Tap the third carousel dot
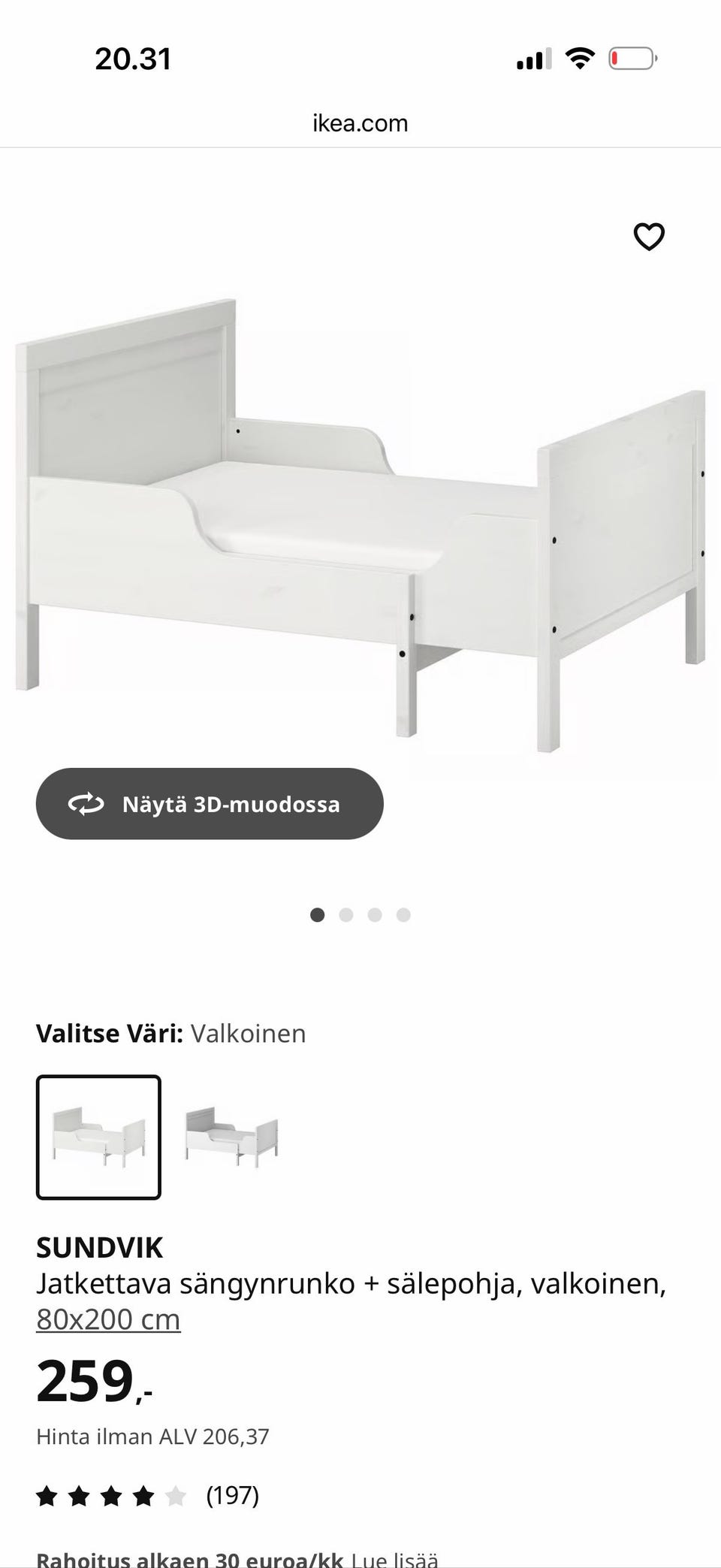Viewport: 721px width, 1568px height. click(x=375, y=914)
